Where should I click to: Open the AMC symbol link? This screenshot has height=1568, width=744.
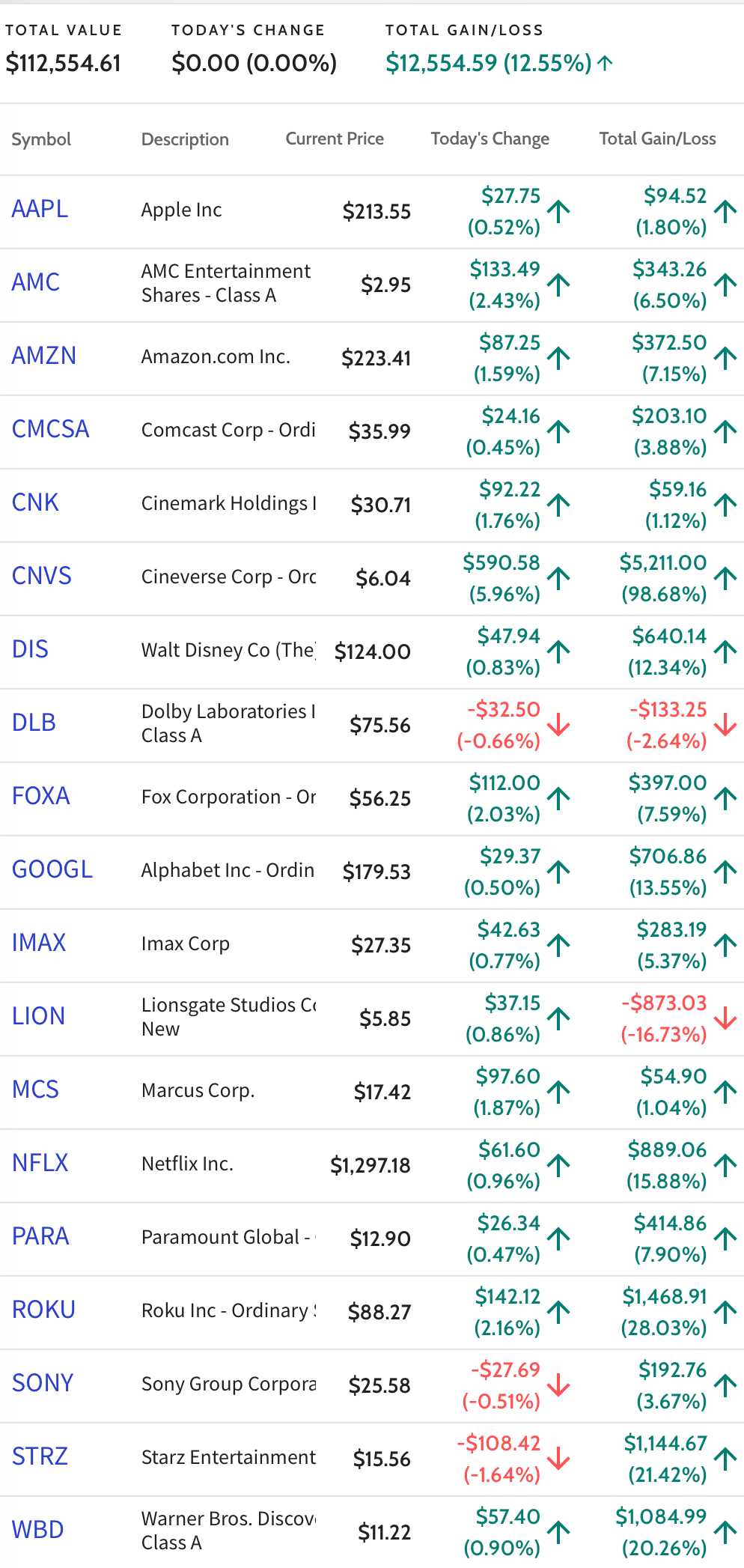pos(35,282)
